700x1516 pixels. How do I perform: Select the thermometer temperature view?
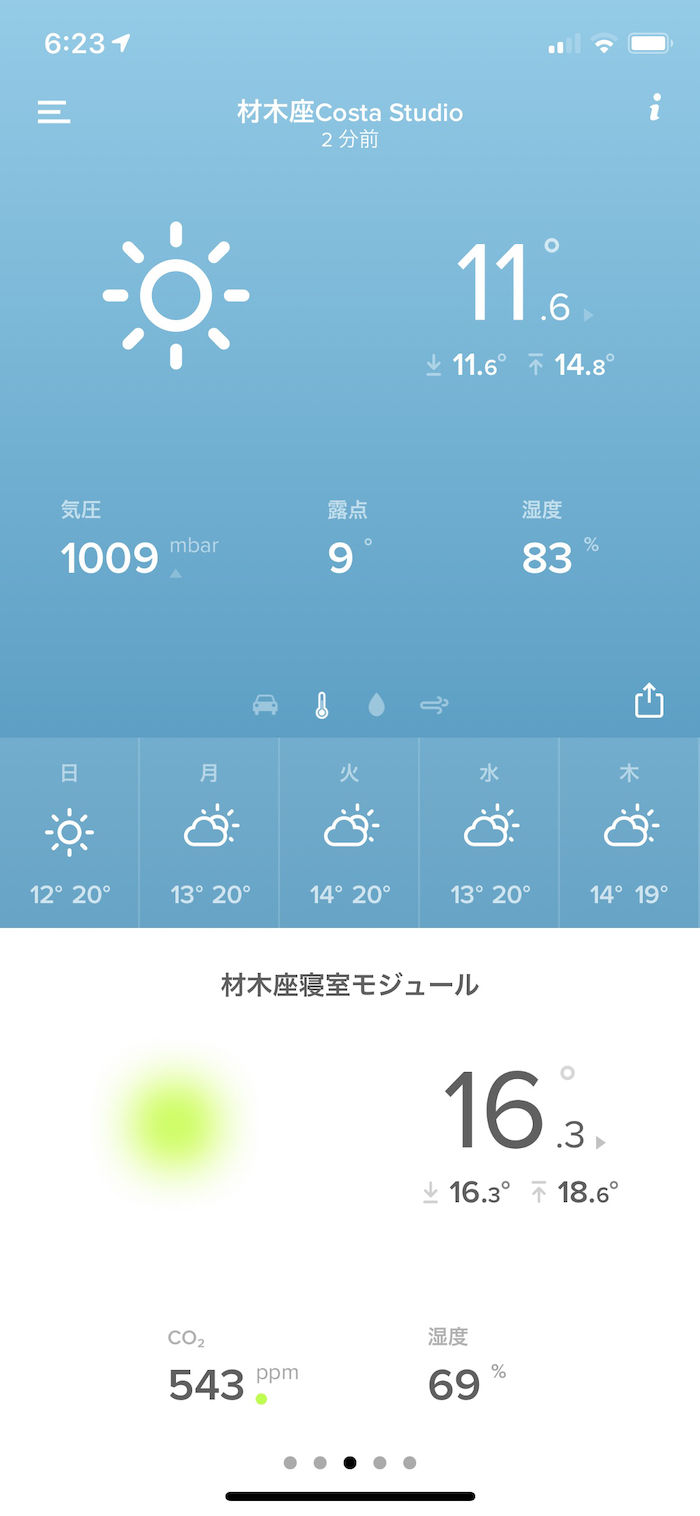click(321, 706)
